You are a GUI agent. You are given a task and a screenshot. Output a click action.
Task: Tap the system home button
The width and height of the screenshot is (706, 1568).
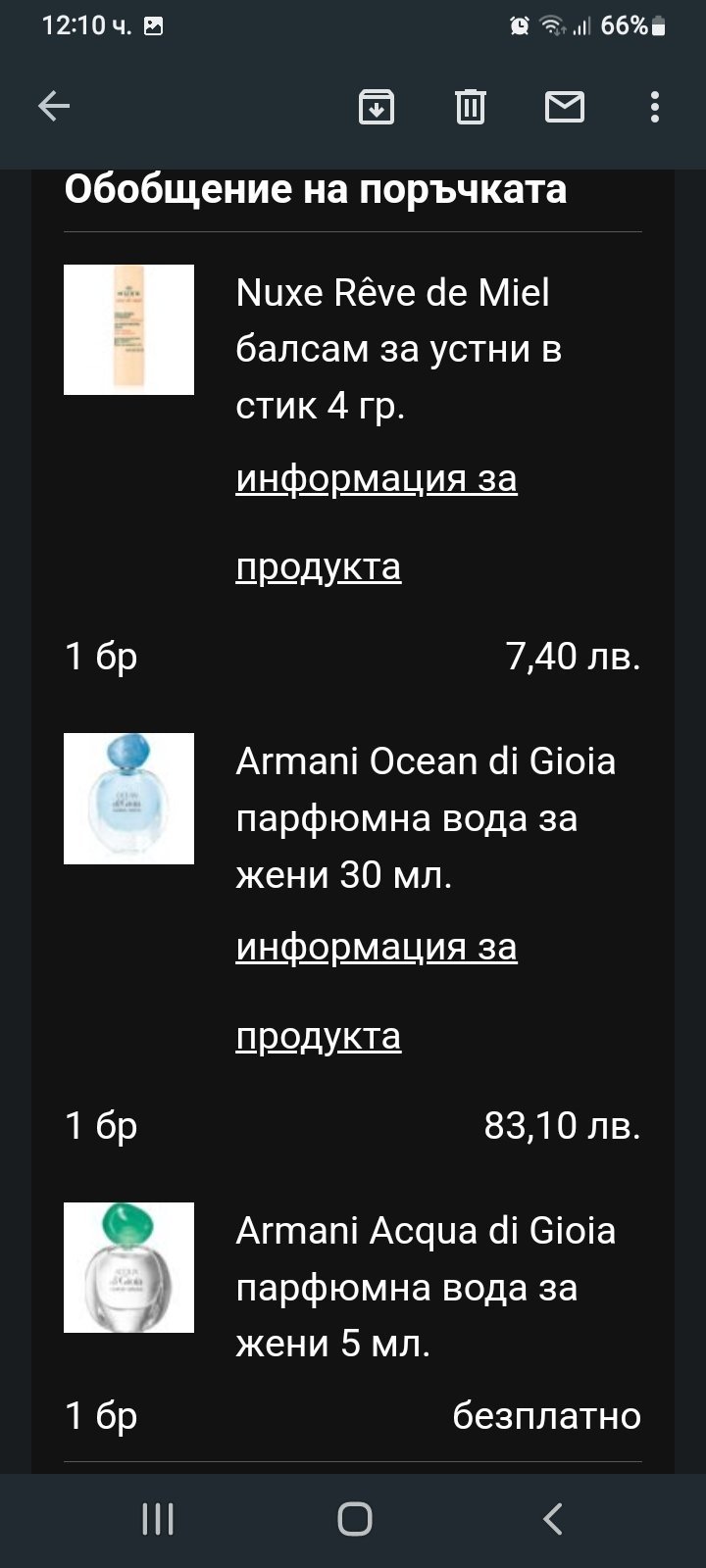point(354,1519)
